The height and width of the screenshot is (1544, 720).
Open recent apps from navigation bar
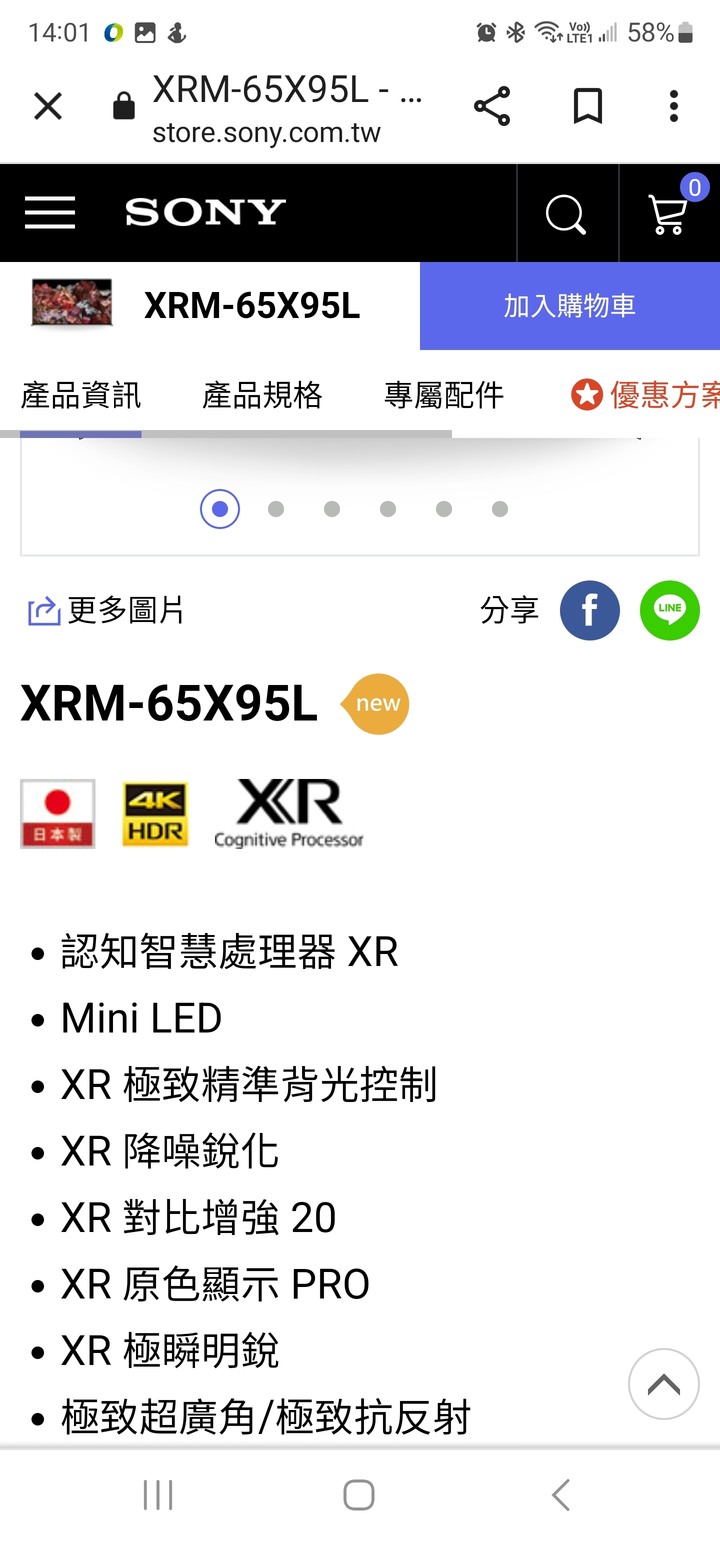(x=158, y=1495)
